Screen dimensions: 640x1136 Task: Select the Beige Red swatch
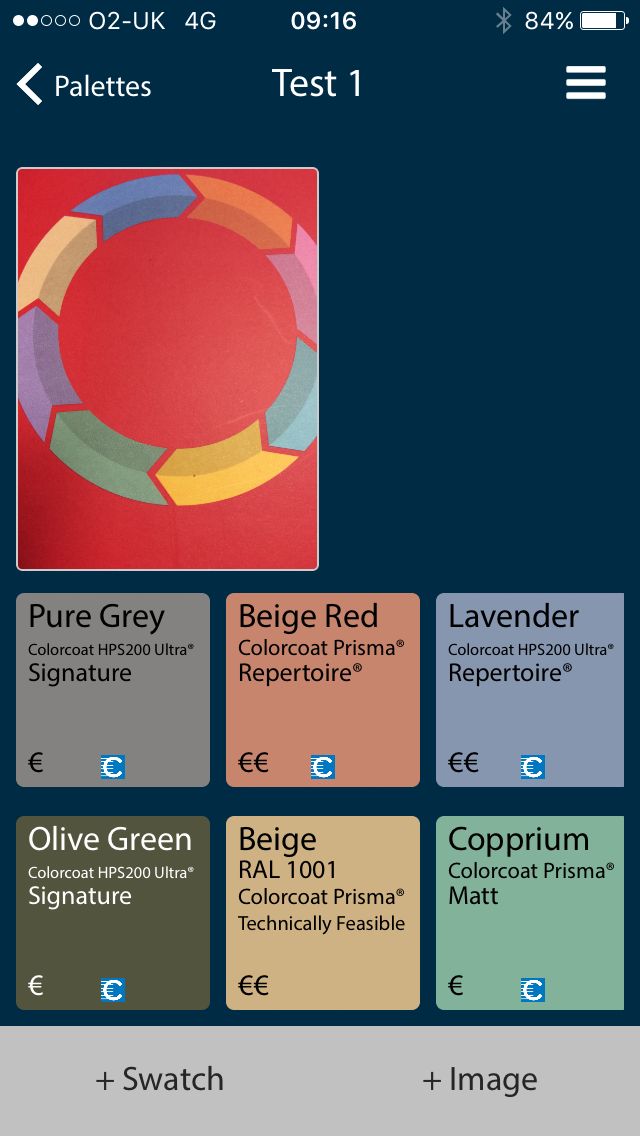click(322, 690)
